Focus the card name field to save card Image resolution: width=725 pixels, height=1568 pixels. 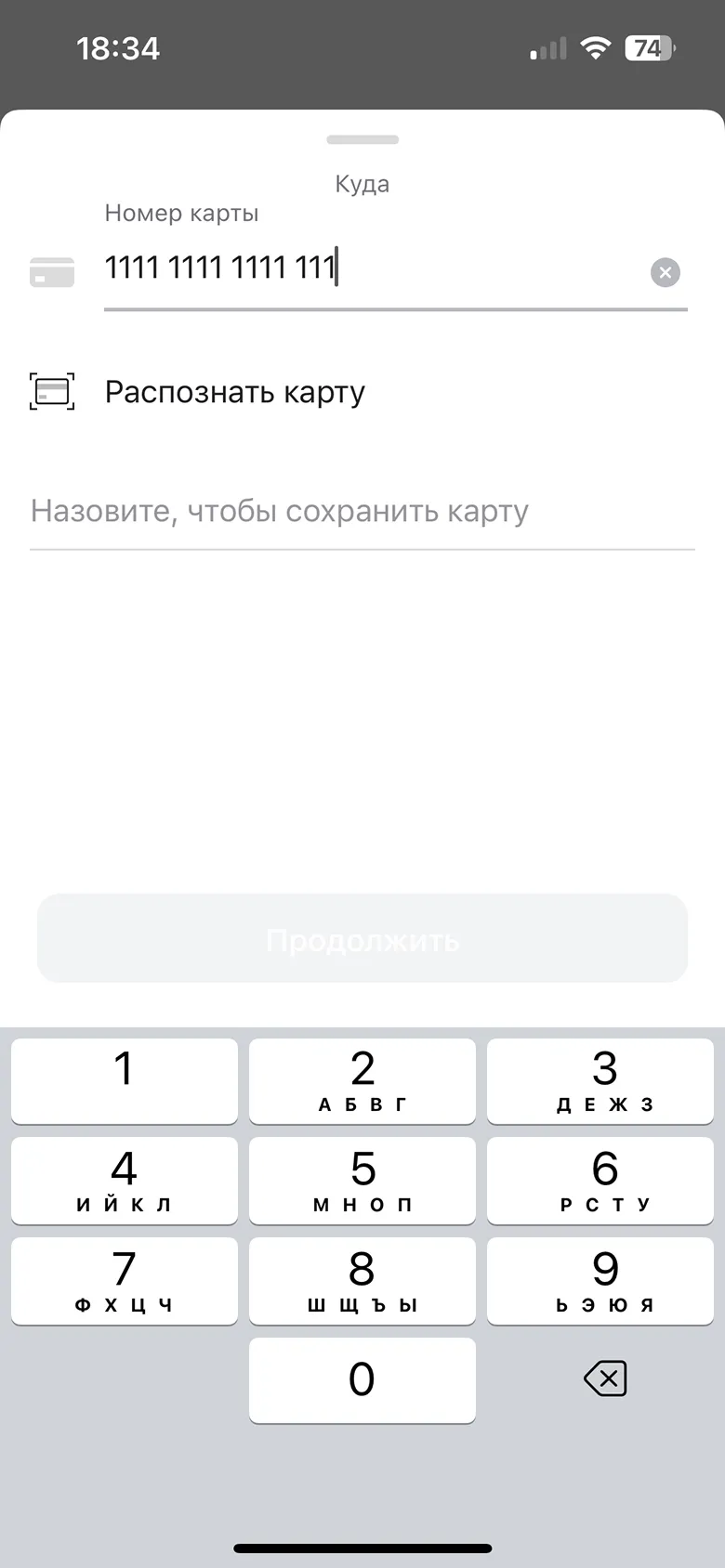point(362,512)
